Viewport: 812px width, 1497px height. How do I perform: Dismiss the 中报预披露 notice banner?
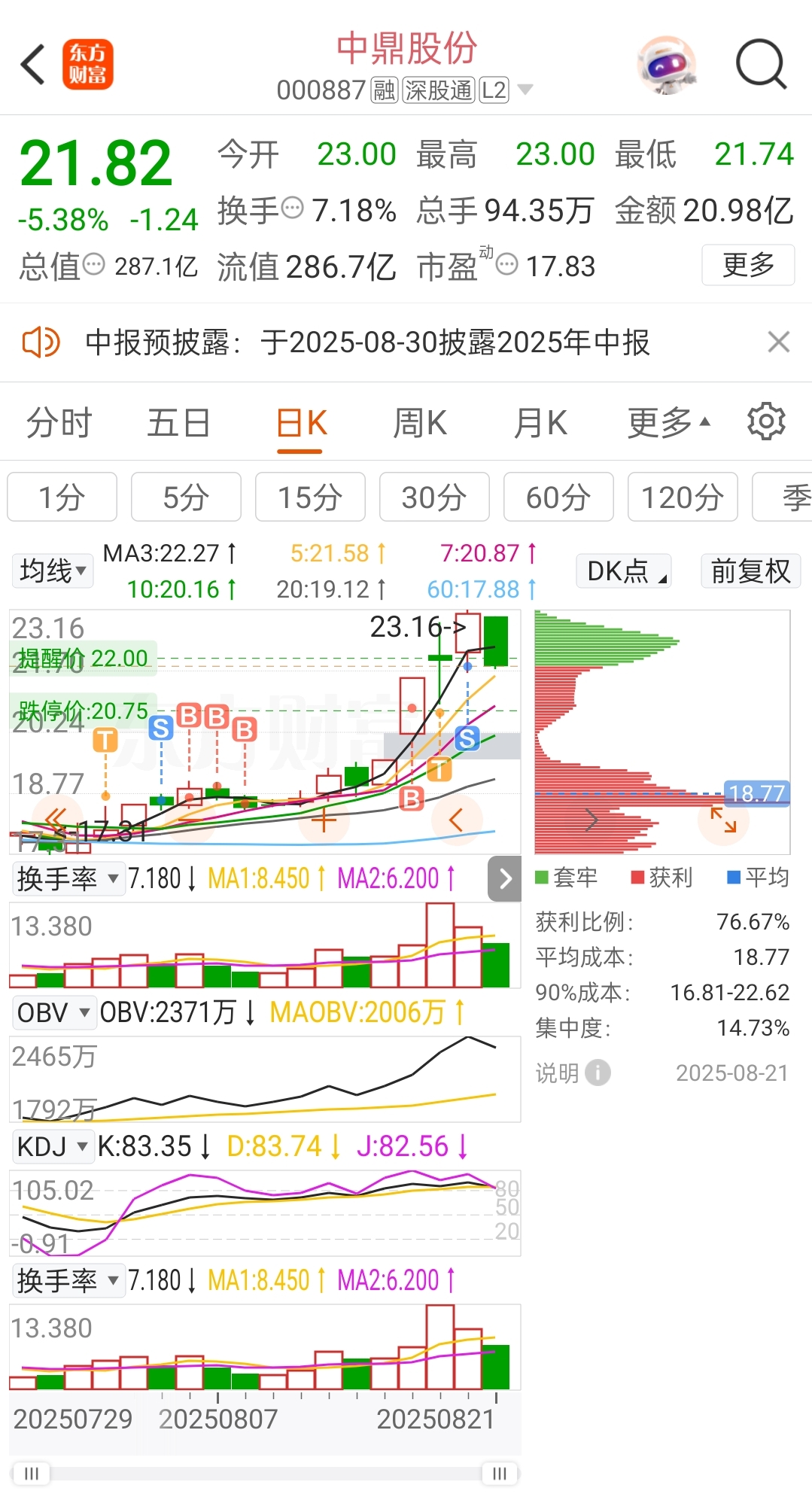(x=779, y=342)
